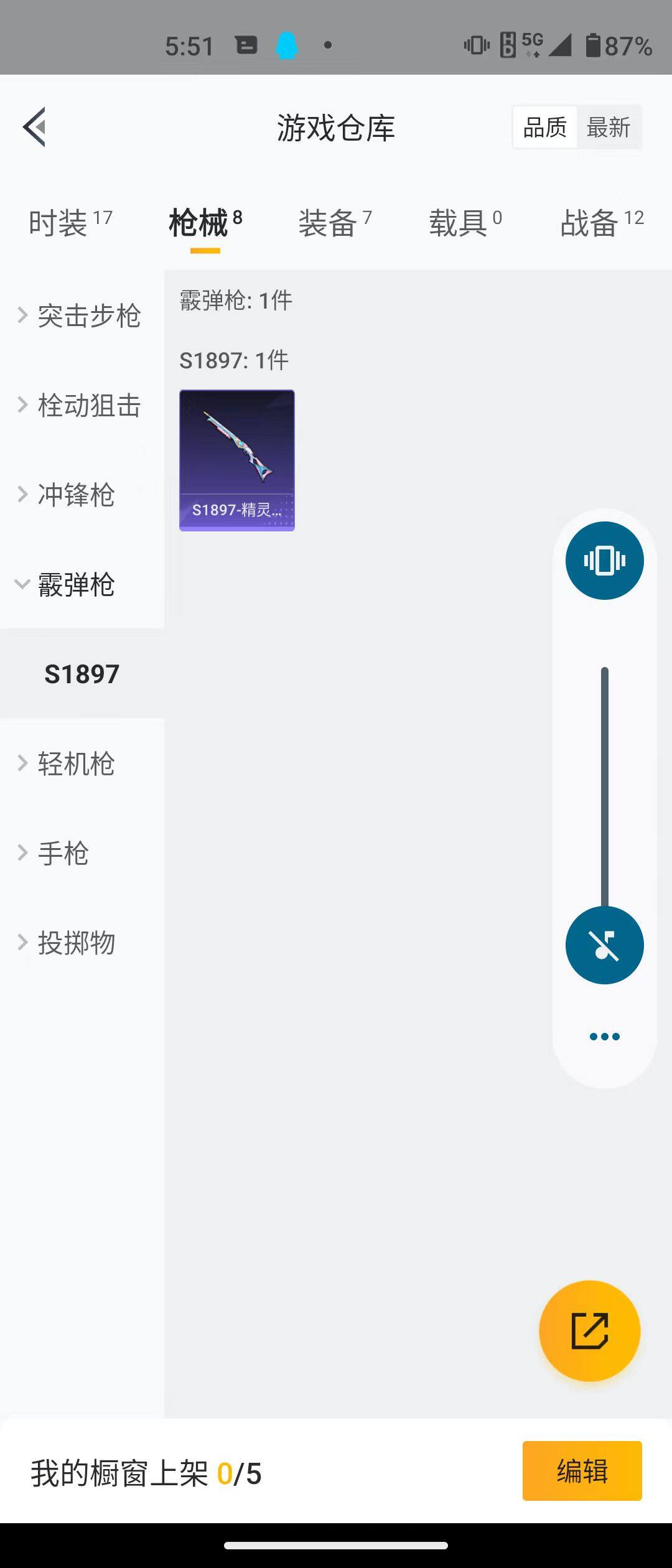
Task: Switch sorting to 最新
Action: [x=609, y=127]
